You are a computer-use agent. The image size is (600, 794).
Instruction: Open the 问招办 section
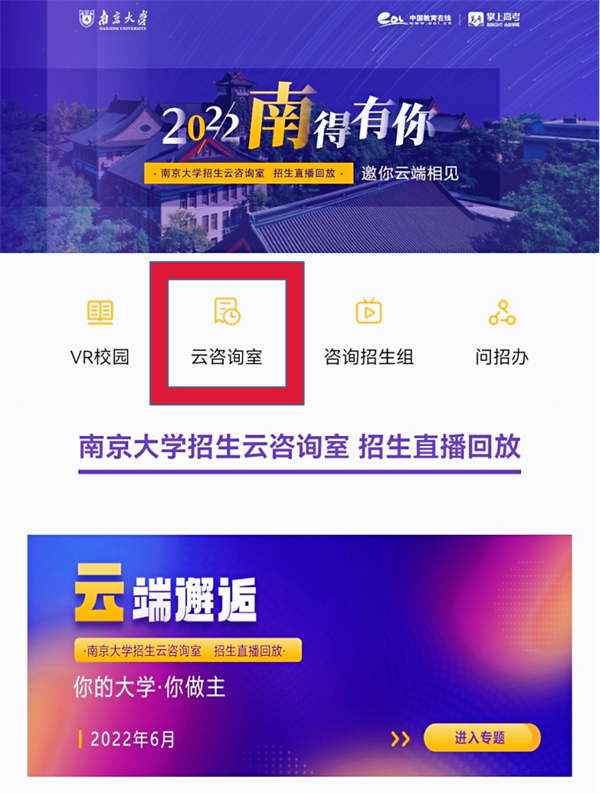pos(501,330)
